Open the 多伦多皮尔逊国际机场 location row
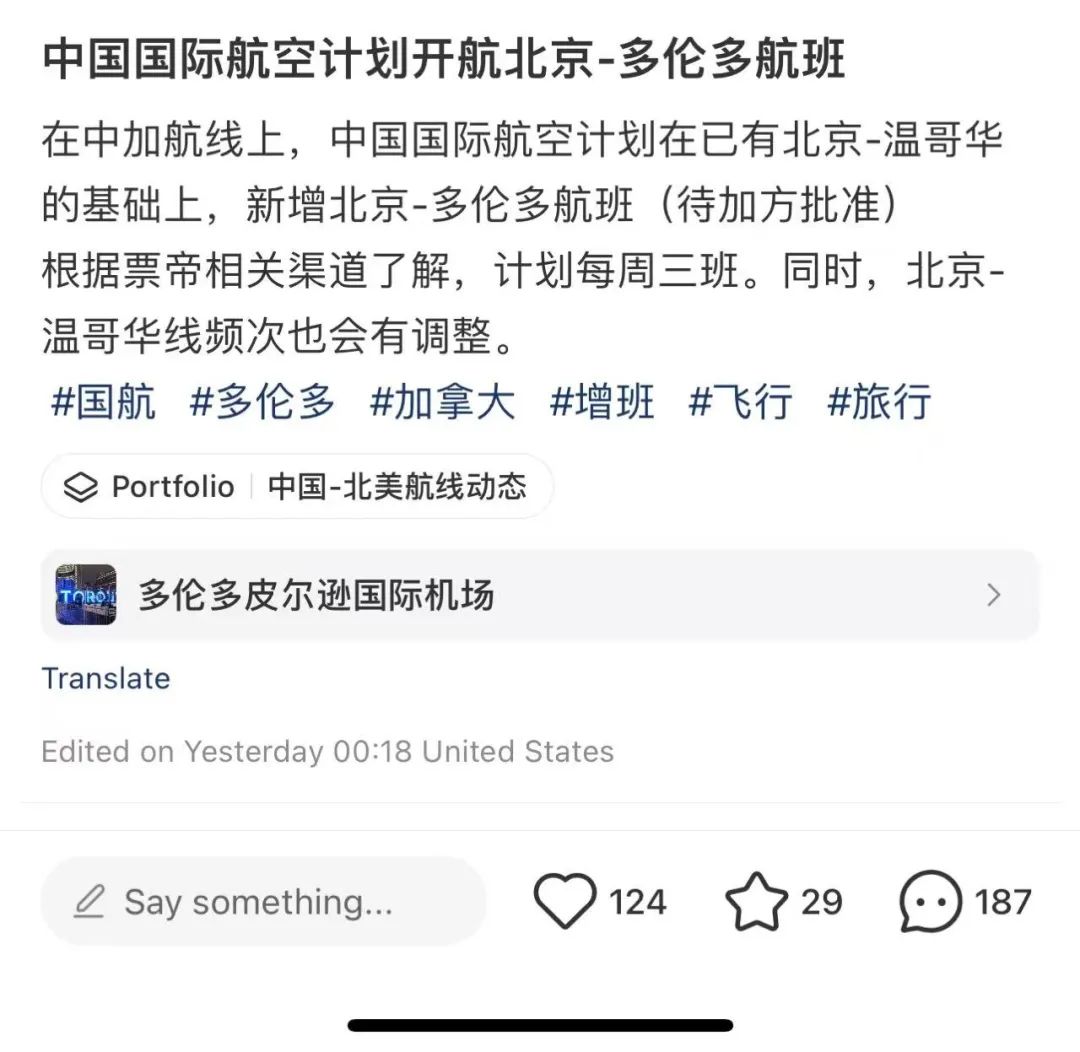 coord(540,595)
